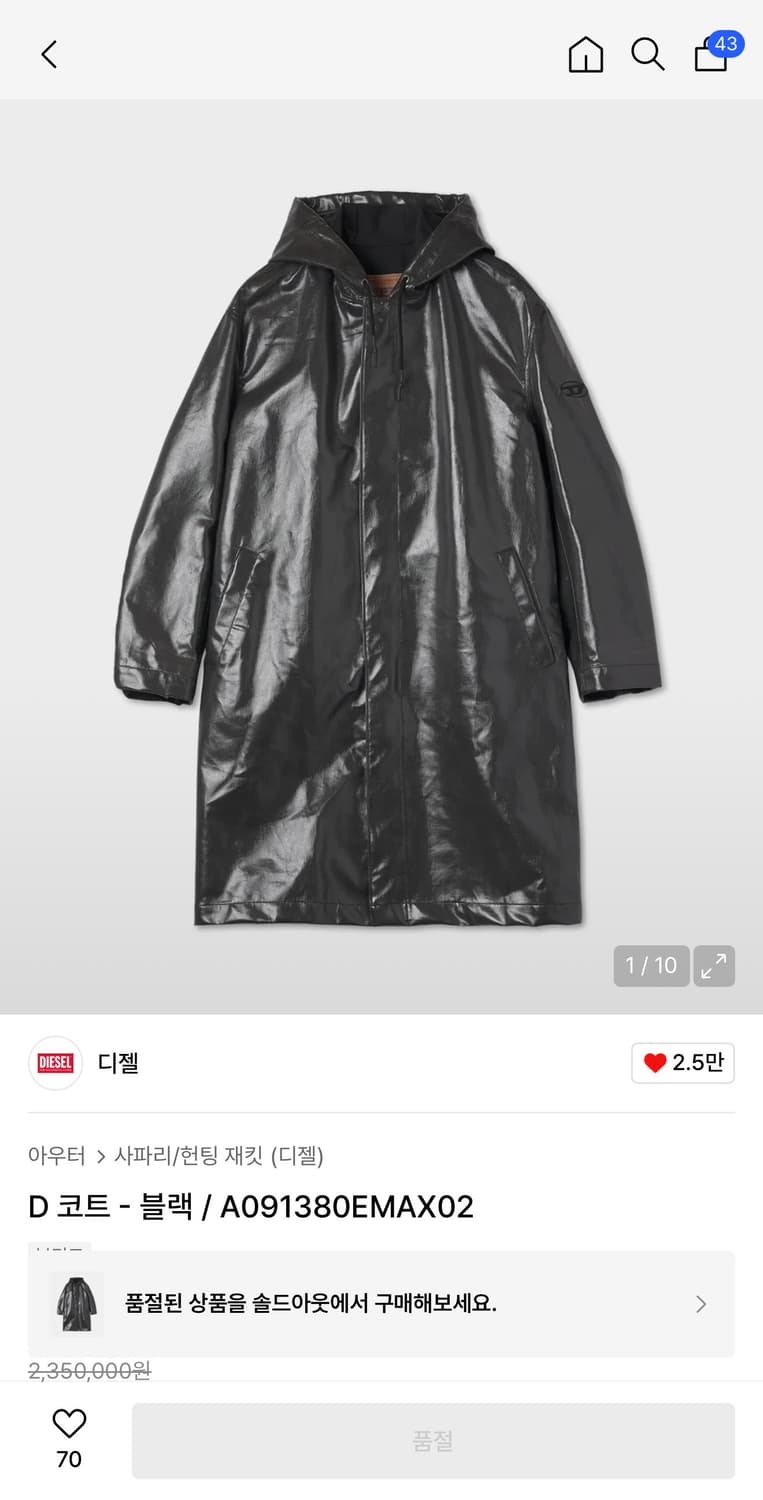Image resolution: width=763 pixels, height=1500 pixels.
Task: Tap the Diesel brand logo circle
Action: click(x=55, y=1063)
